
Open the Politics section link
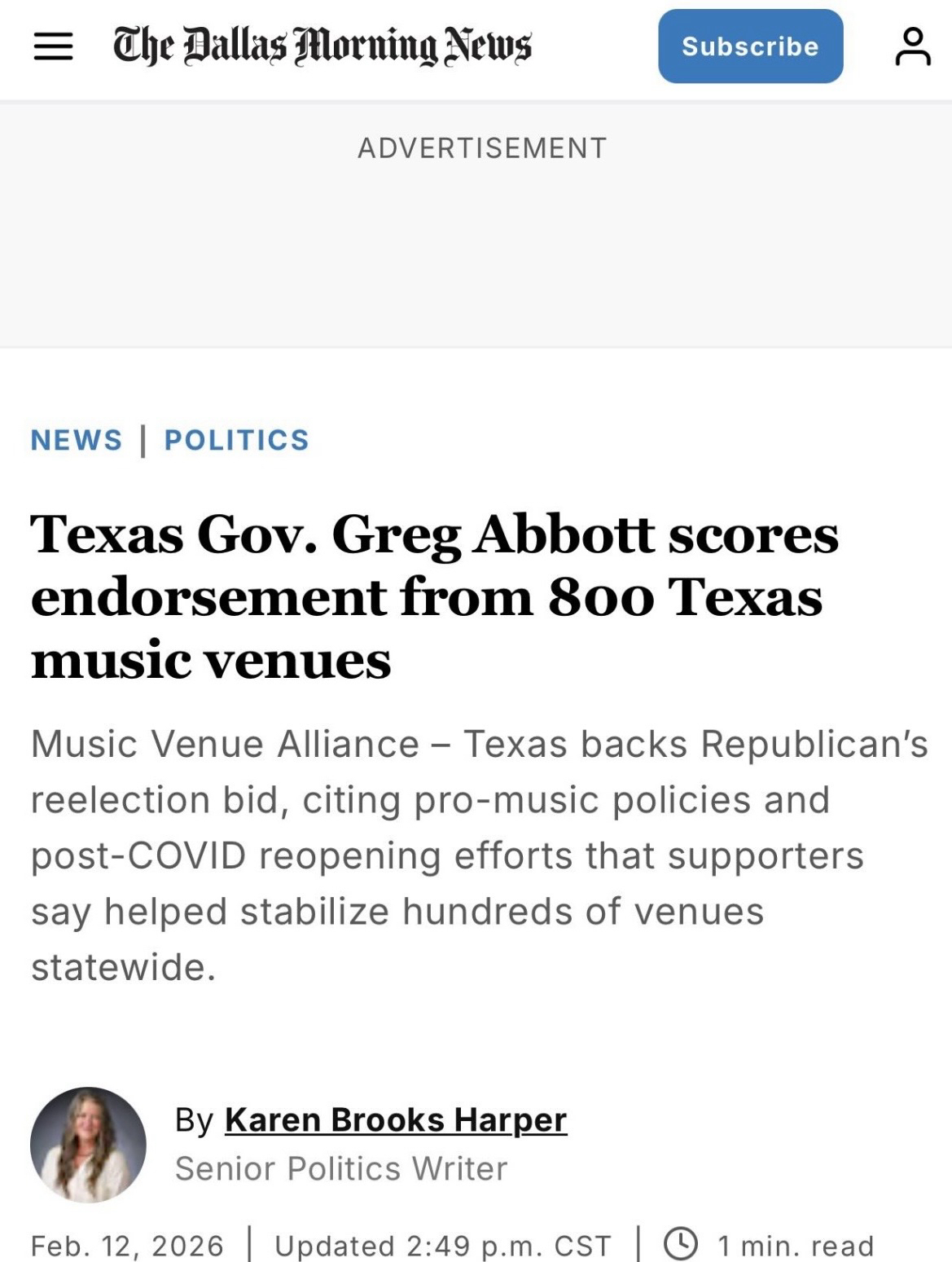pyautogui.click(x=237, y=440)
